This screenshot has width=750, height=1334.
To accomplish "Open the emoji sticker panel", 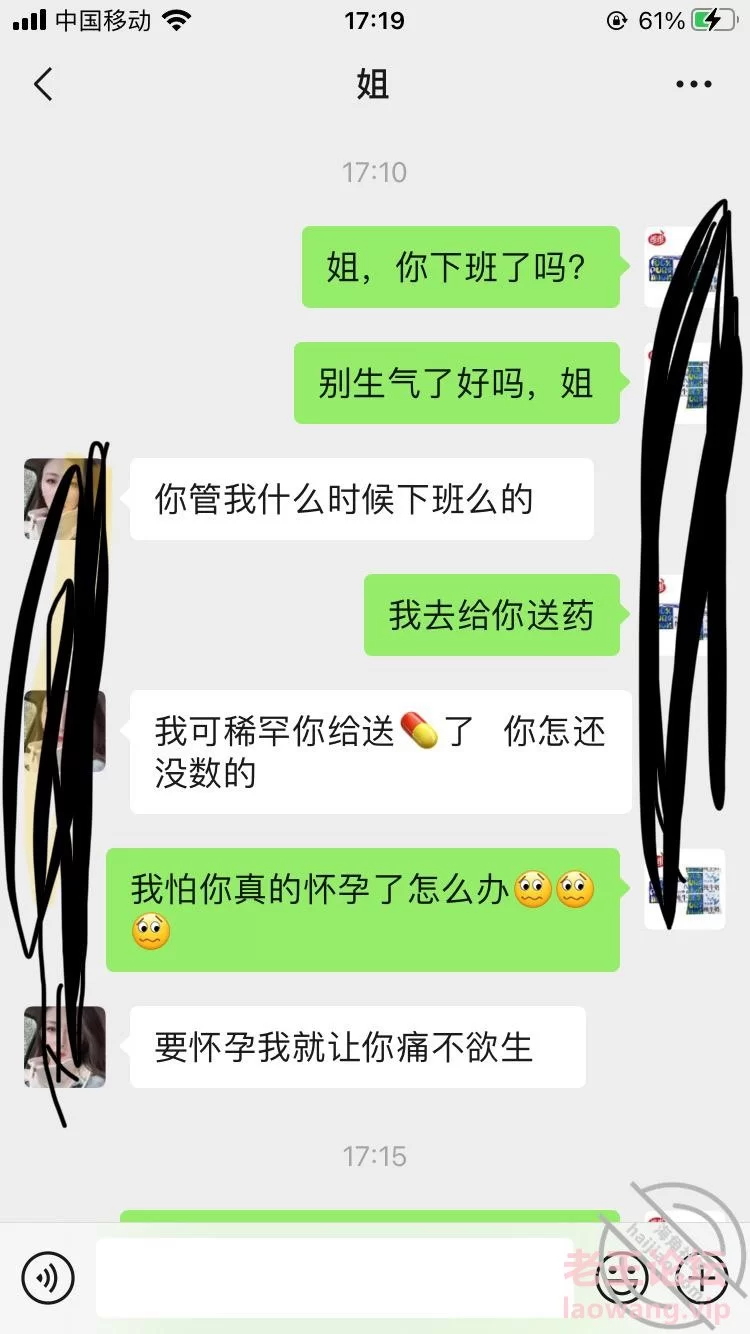I will coord(622,1277).
